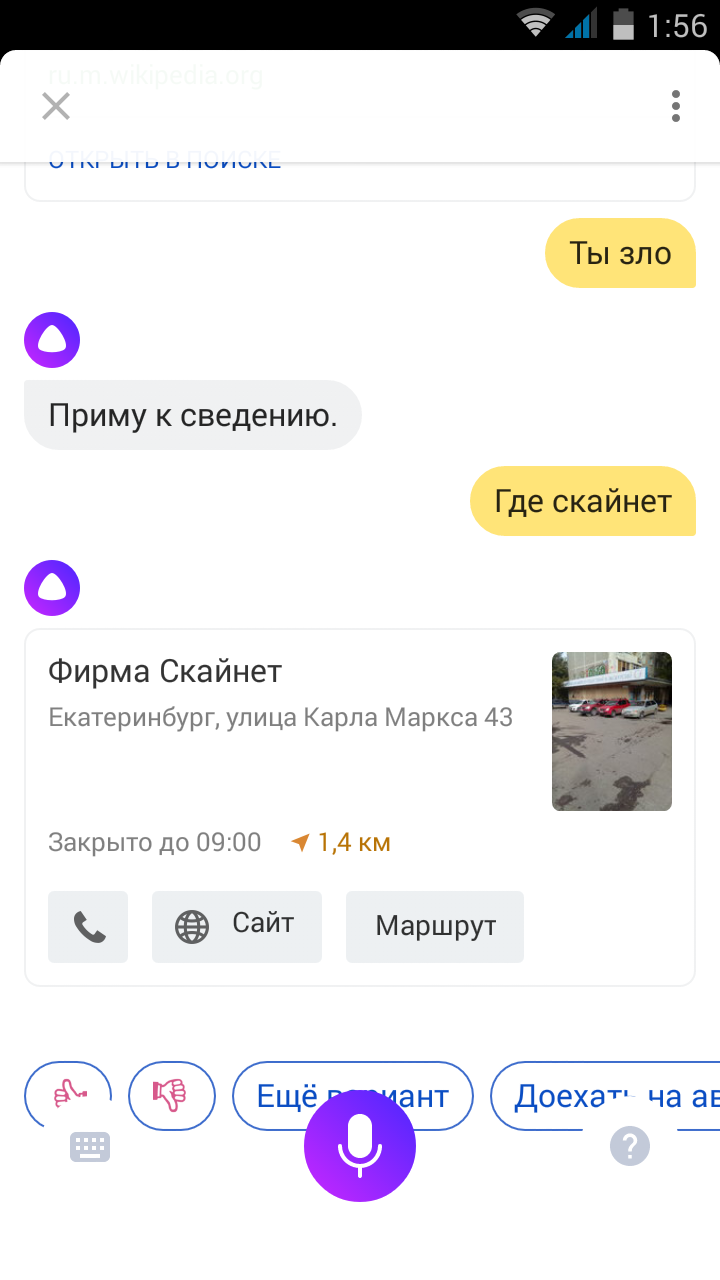Tap the microphone icon to speak to Alice
720x1280 pixels.
pos(359,1146)
